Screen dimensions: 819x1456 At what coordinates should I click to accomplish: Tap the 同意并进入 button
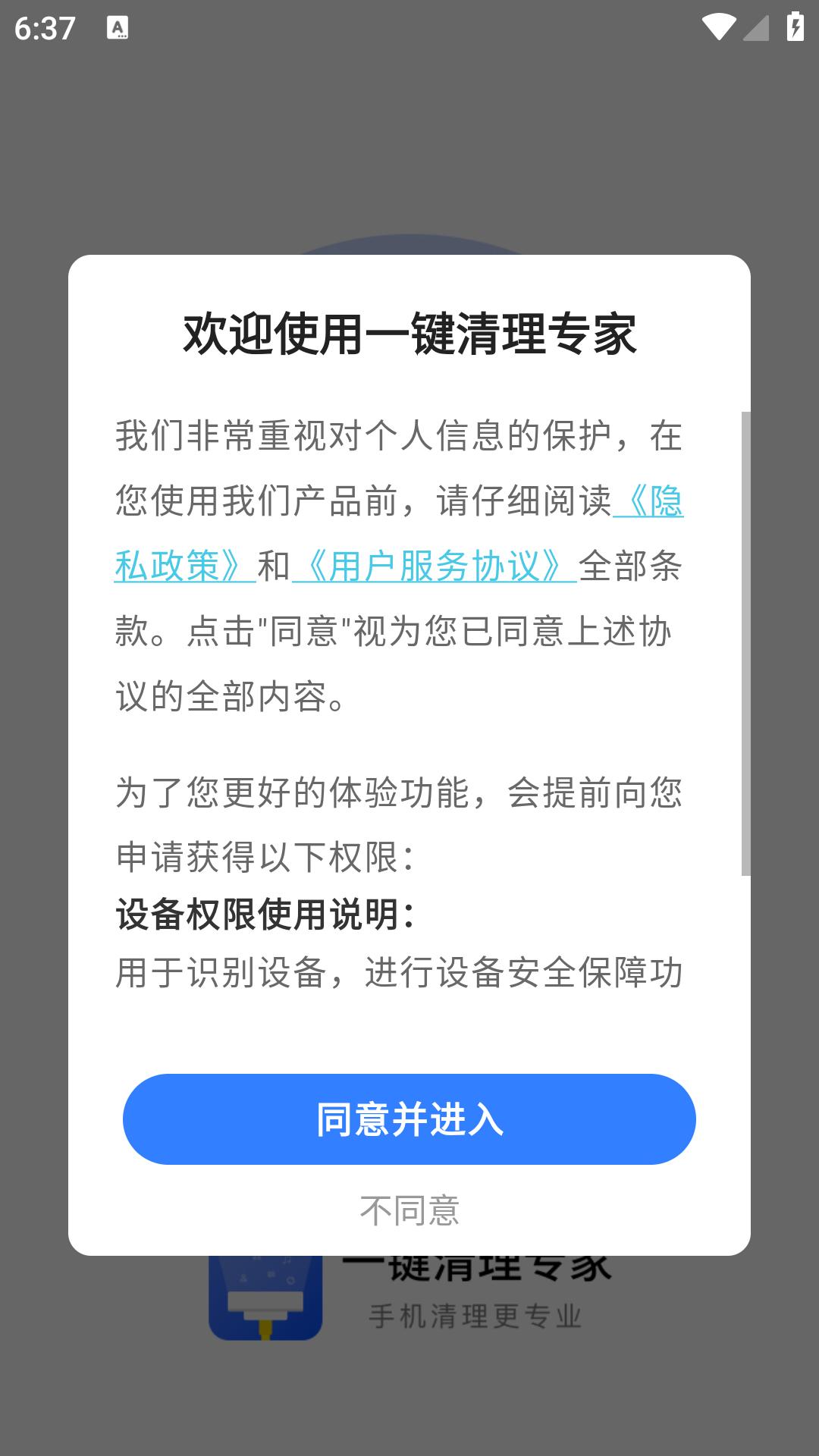click(x=409, y=1119)
